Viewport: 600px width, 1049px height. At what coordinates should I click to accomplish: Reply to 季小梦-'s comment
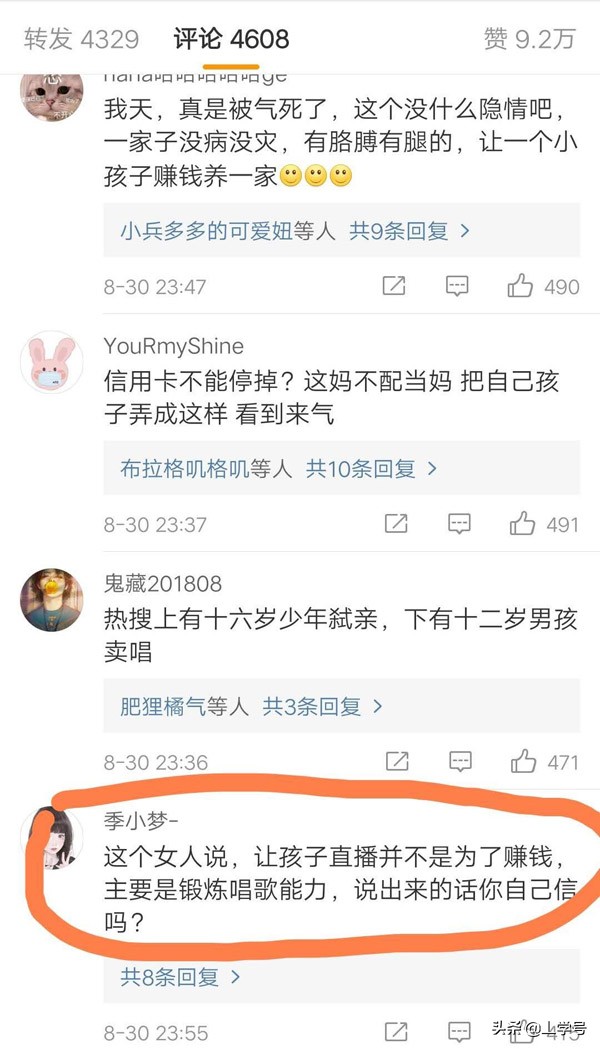(x=459, y=1032)
